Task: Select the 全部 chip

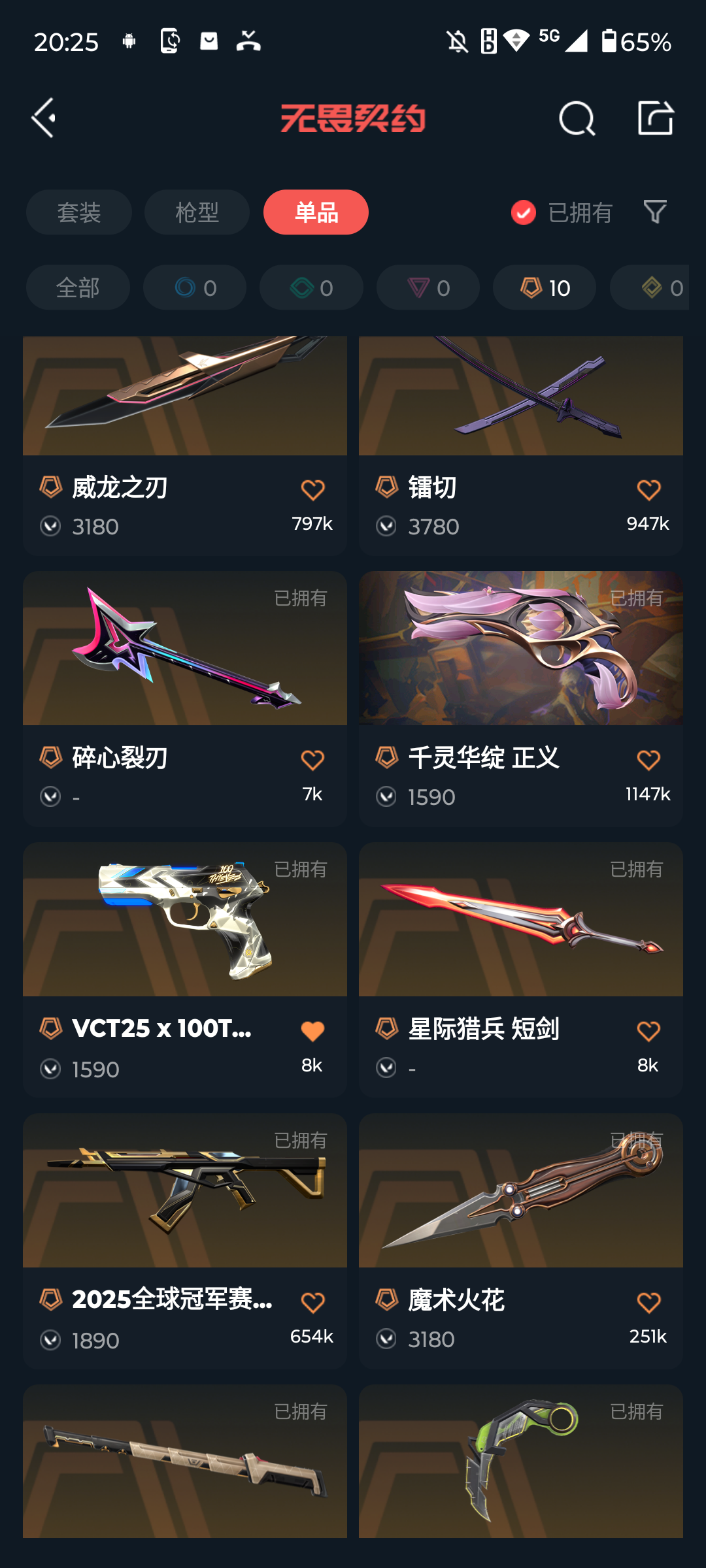Action: click(78, 287)
